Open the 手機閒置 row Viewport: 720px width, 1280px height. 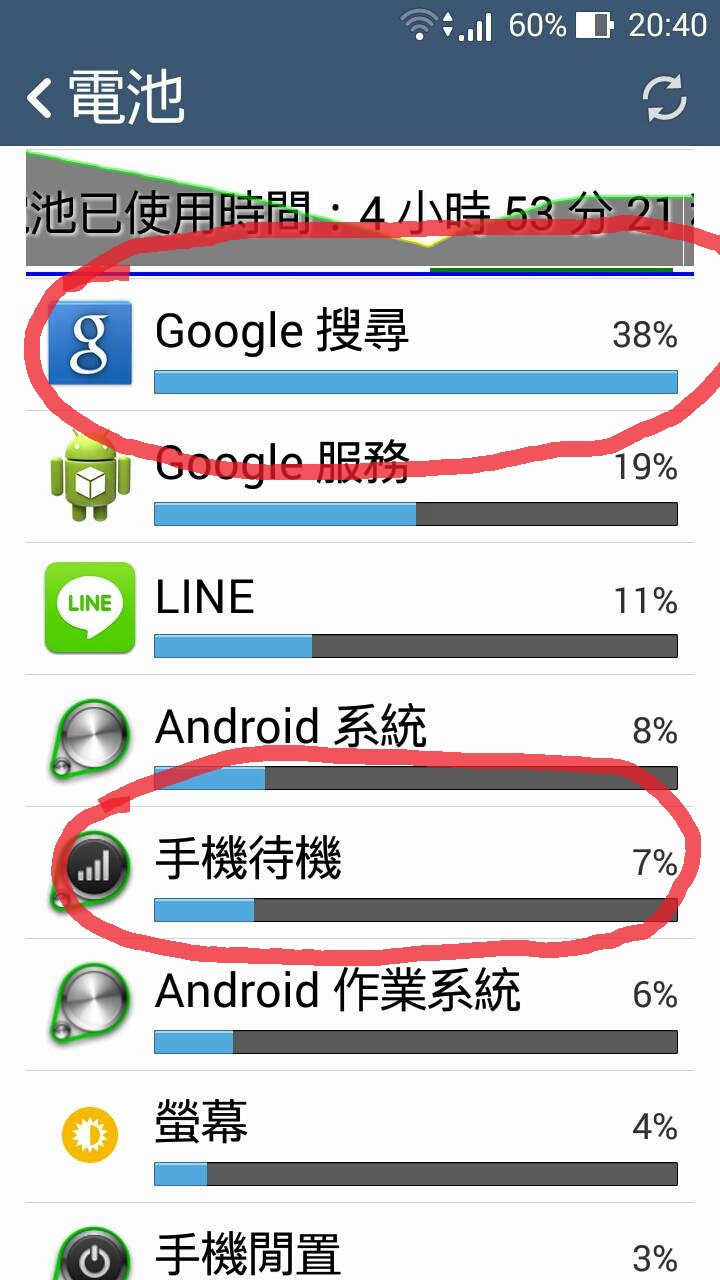point(360,1250)
